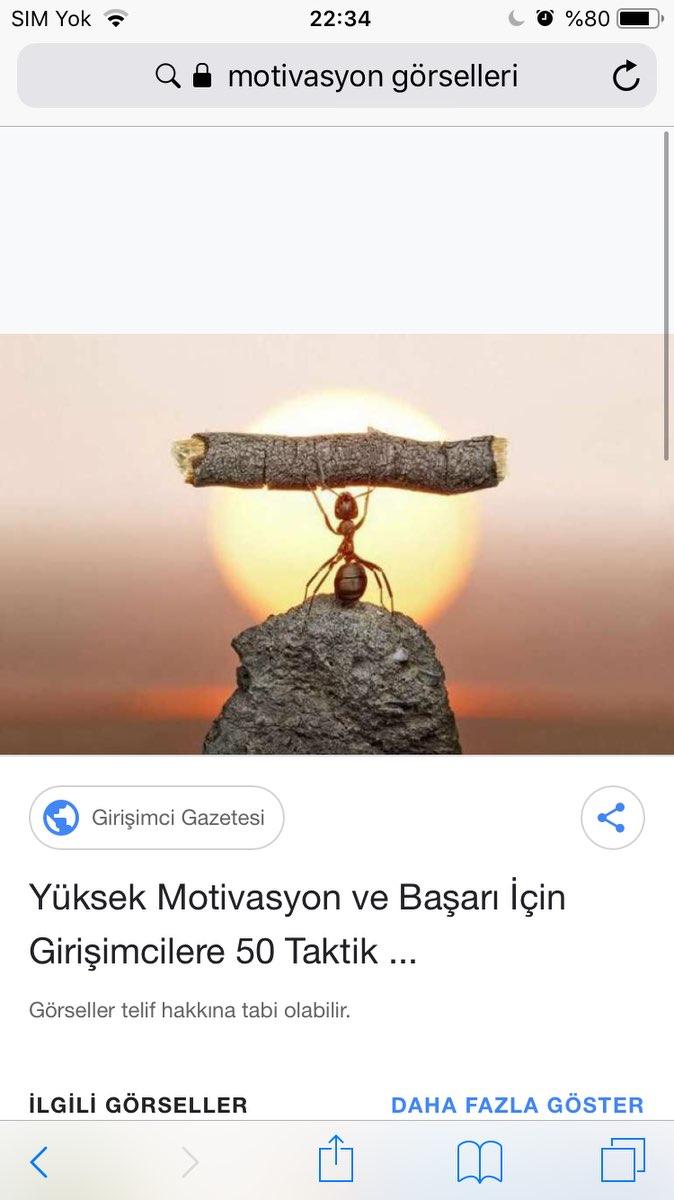
Task: Open the ant motivation image
Action: (337, 545)
